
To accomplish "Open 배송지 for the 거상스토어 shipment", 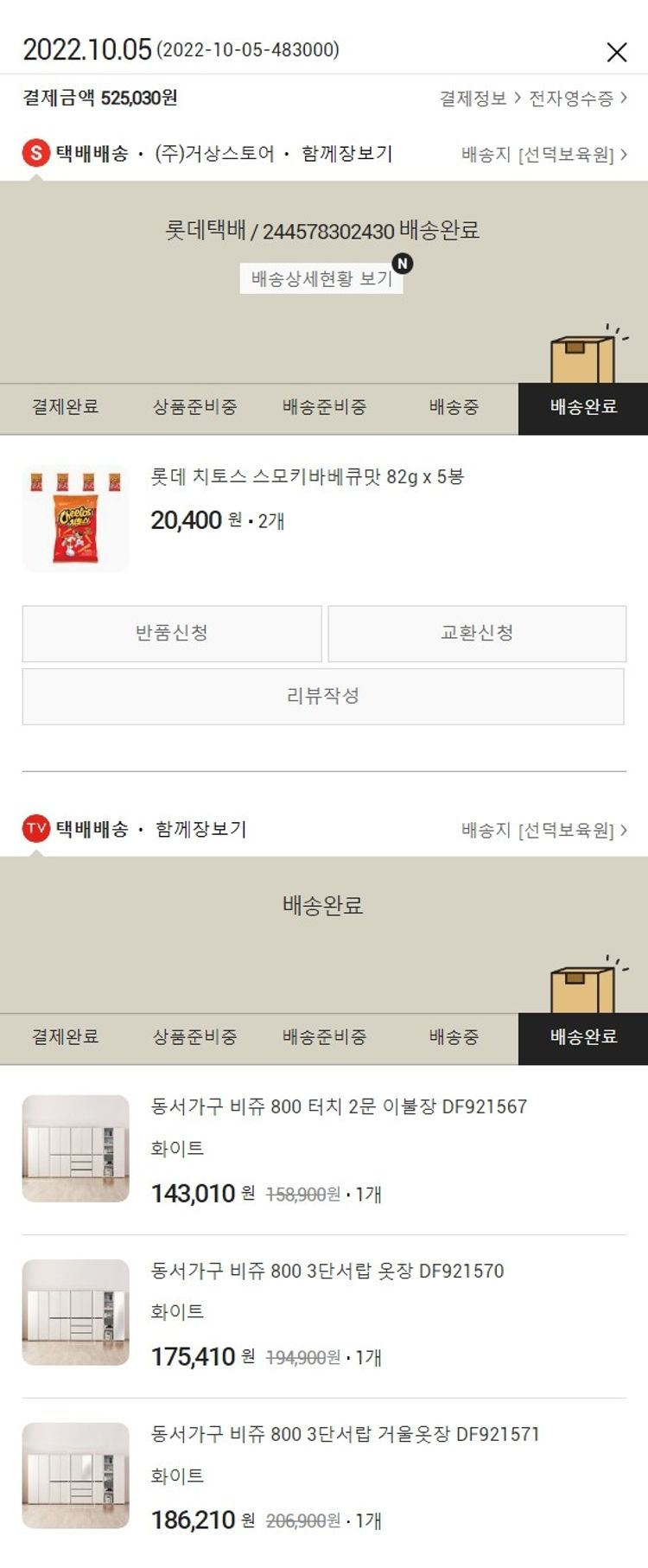I will pyautogui.click(x=543, y=155).
